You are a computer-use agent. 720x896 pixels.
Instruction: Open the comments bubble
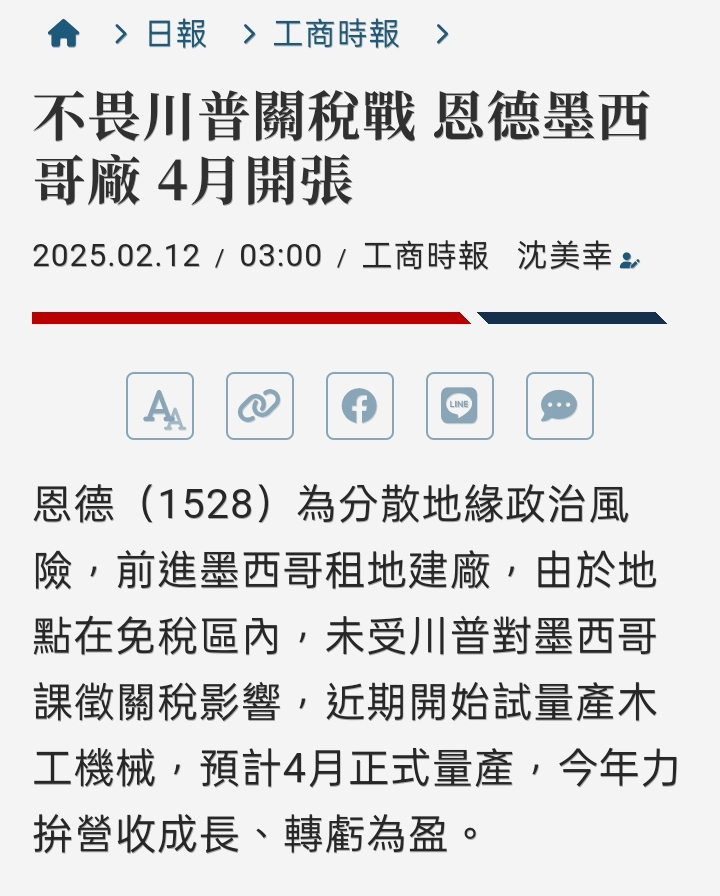(560, 406)
